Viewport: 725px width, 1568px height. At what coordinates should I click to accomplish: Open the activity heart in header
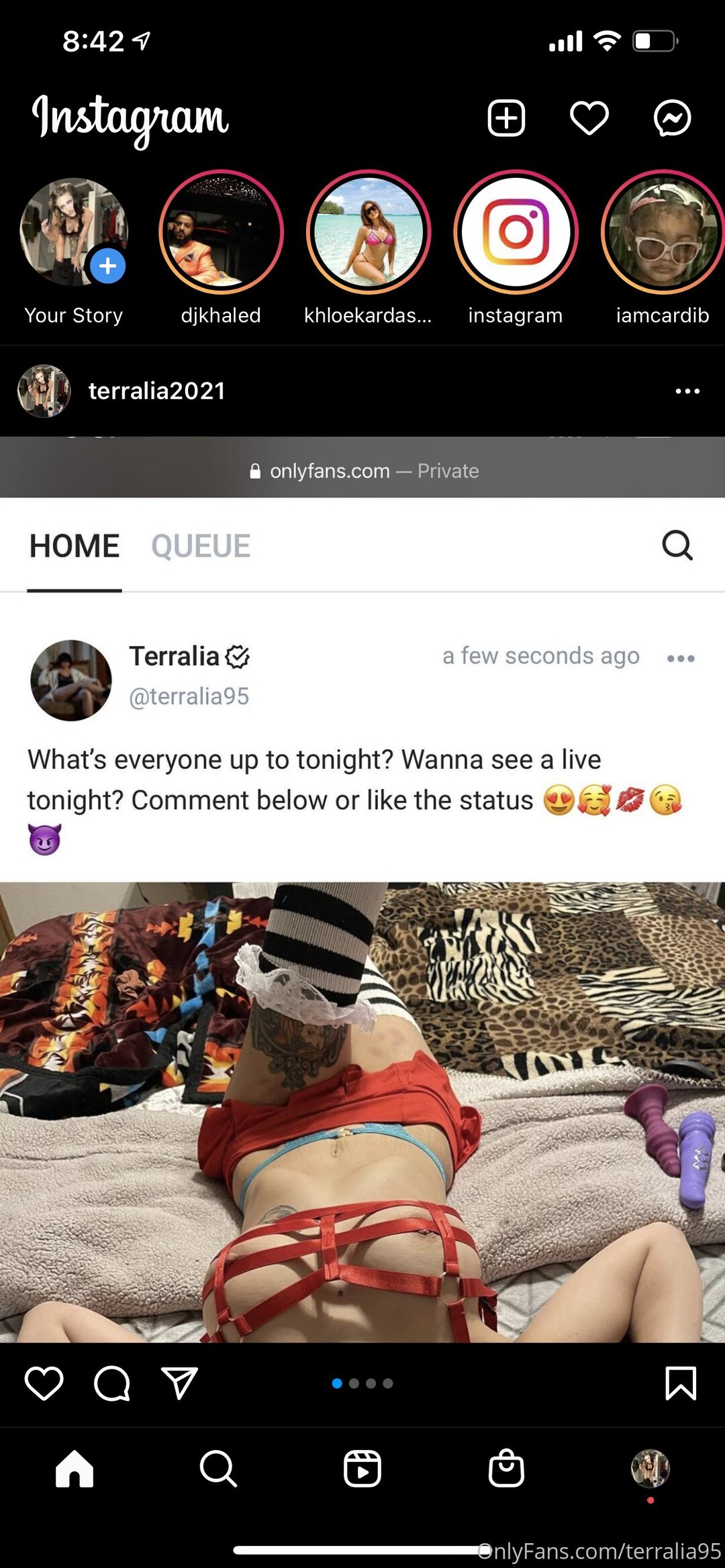click(589, 118)
